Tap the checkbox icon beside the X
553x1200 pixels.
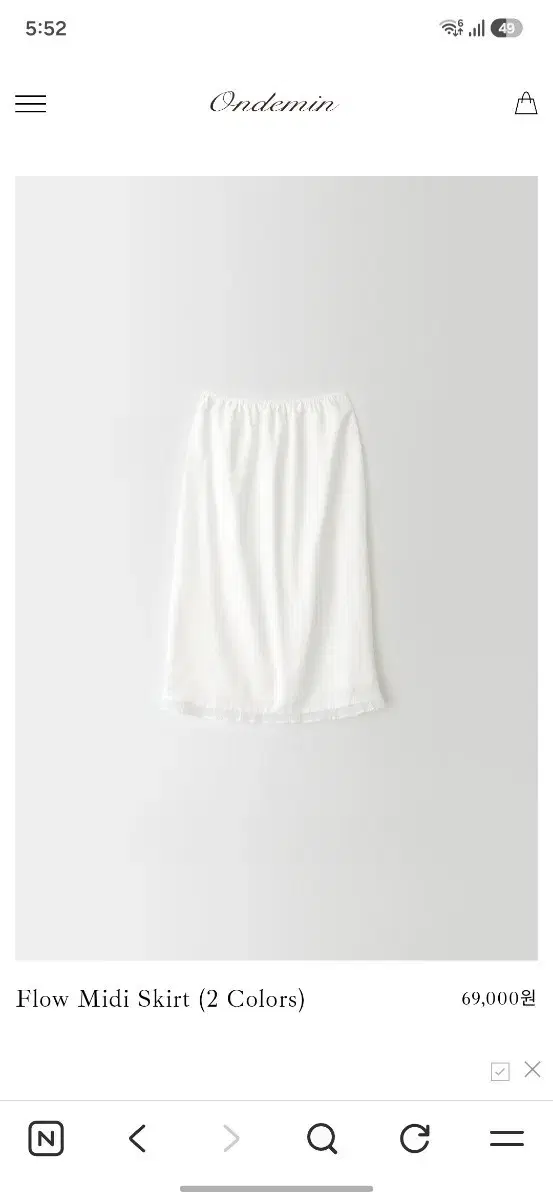[500, 1071]
